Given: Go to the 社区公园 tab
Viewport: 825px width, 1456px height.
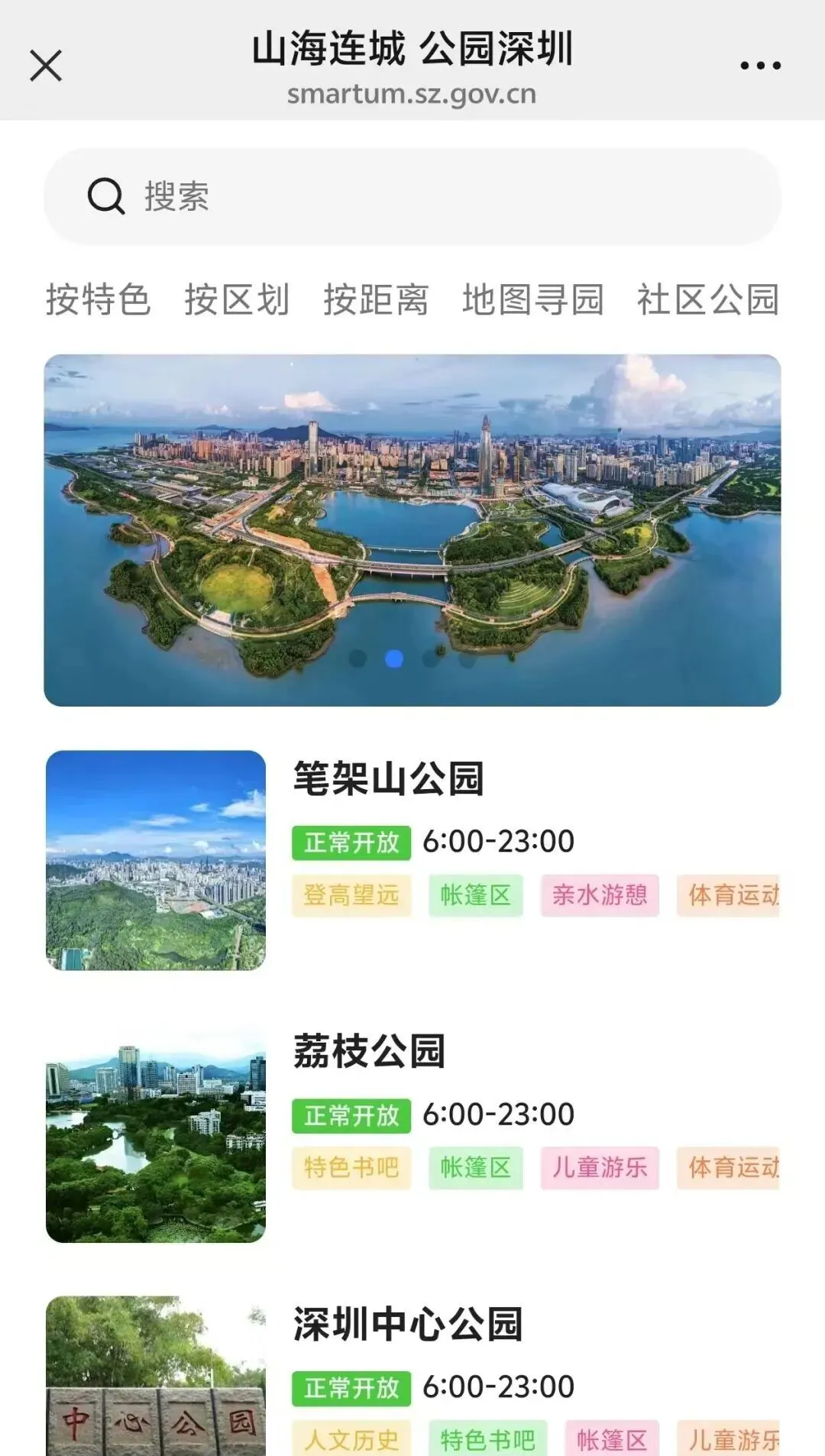Looking at the screenshot, I should coord(707,299).
